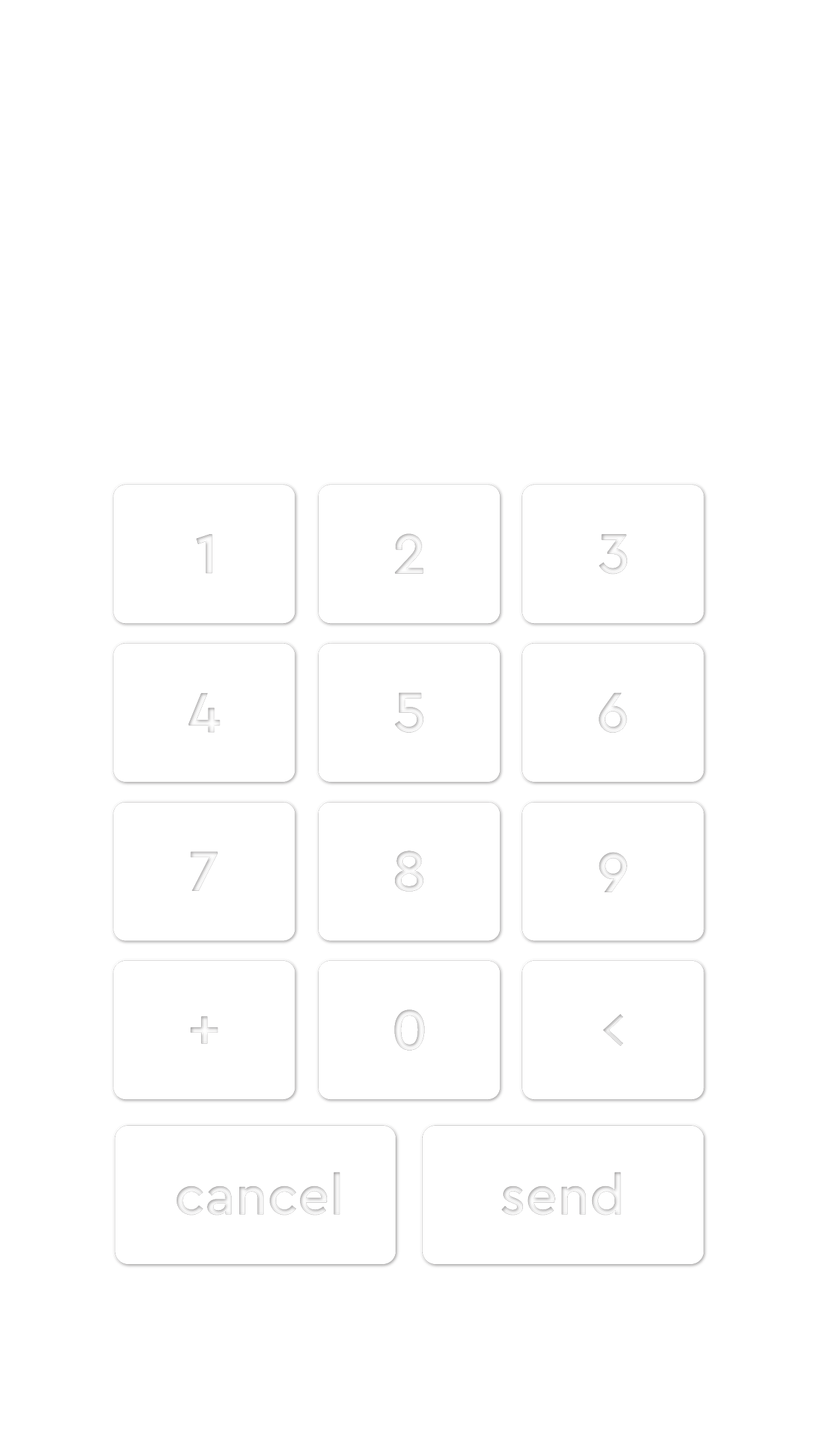
Task: Enter digit 8 on the keypad
Action: click(409, 872)
